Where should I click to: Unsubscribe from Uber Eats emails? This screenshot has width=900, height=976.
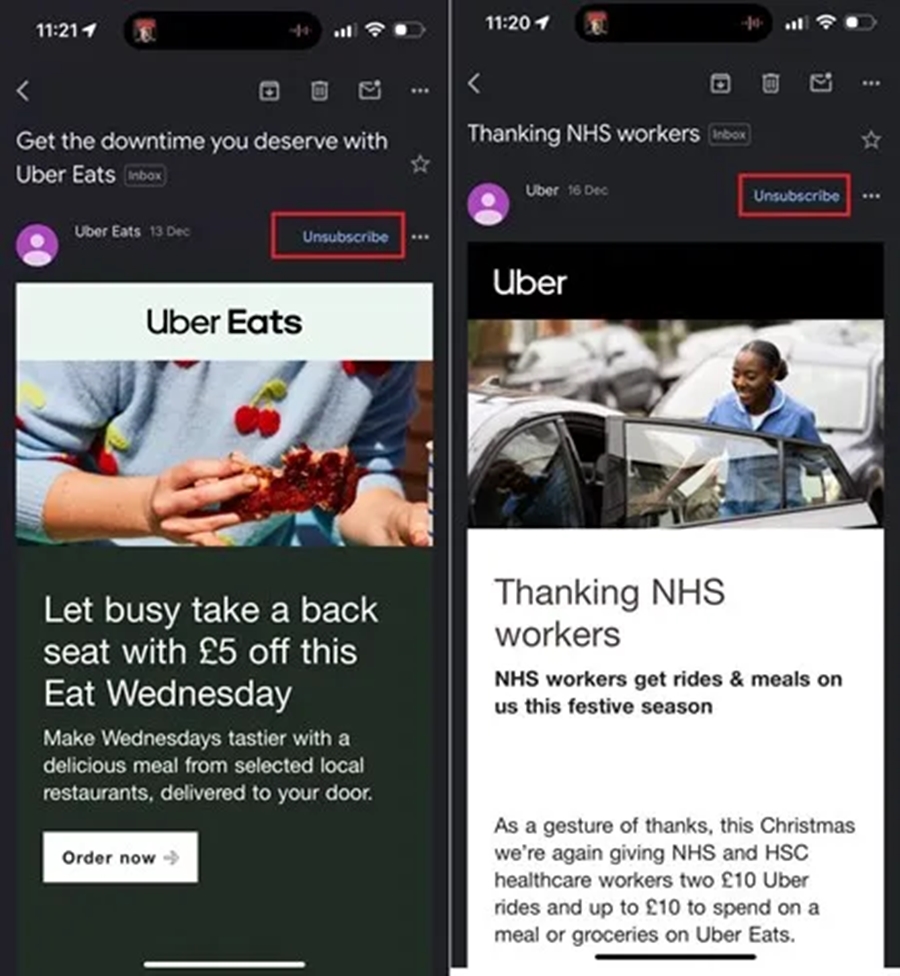(x=345, y=237)
